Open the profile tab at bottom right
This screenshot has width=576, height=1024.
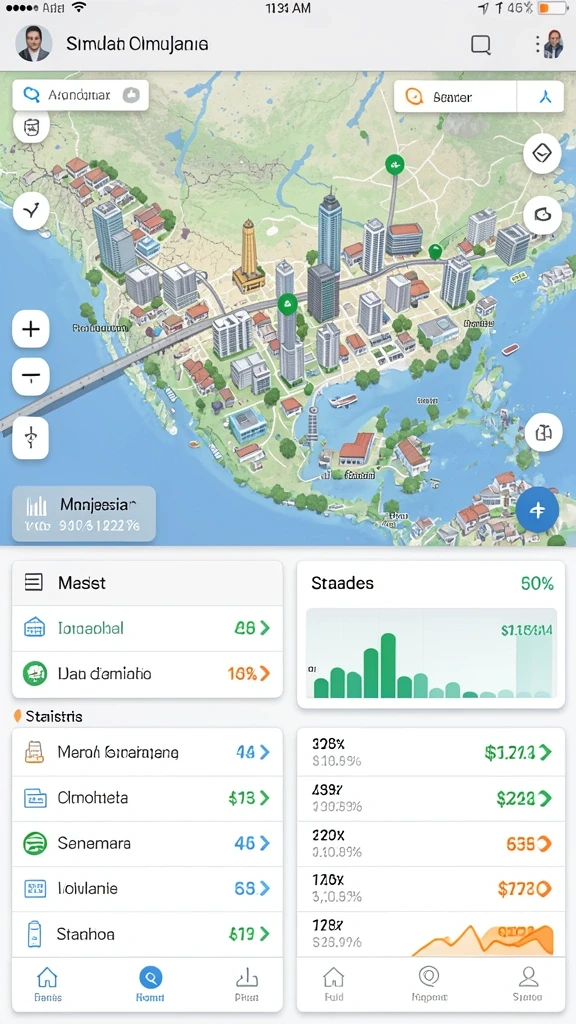[527, 984]
